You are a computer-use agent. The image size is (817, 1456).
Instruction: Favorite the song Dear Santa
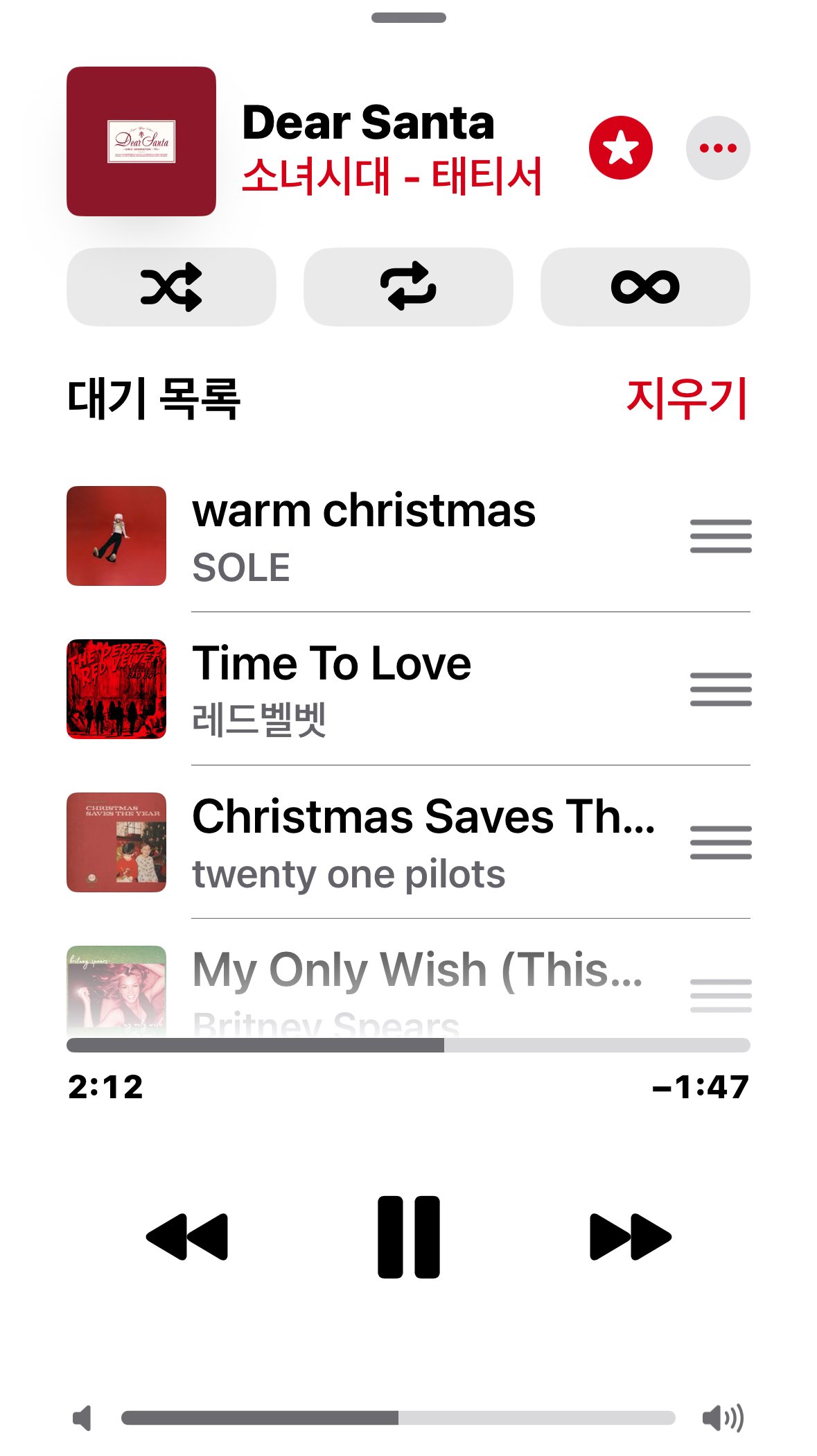(620, 148)
